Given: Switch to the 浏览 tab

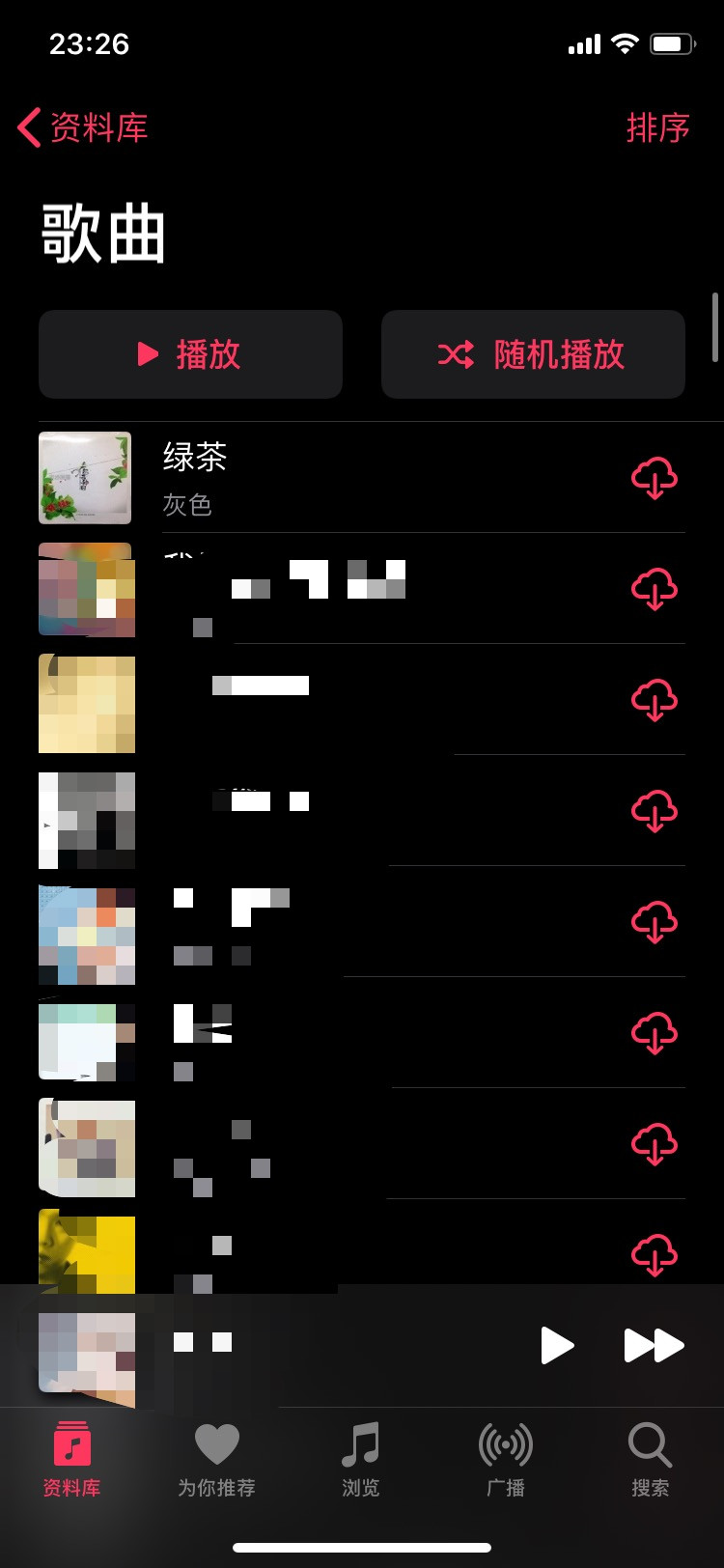Looking at the screenshot, I should [x=361, y=1459].
